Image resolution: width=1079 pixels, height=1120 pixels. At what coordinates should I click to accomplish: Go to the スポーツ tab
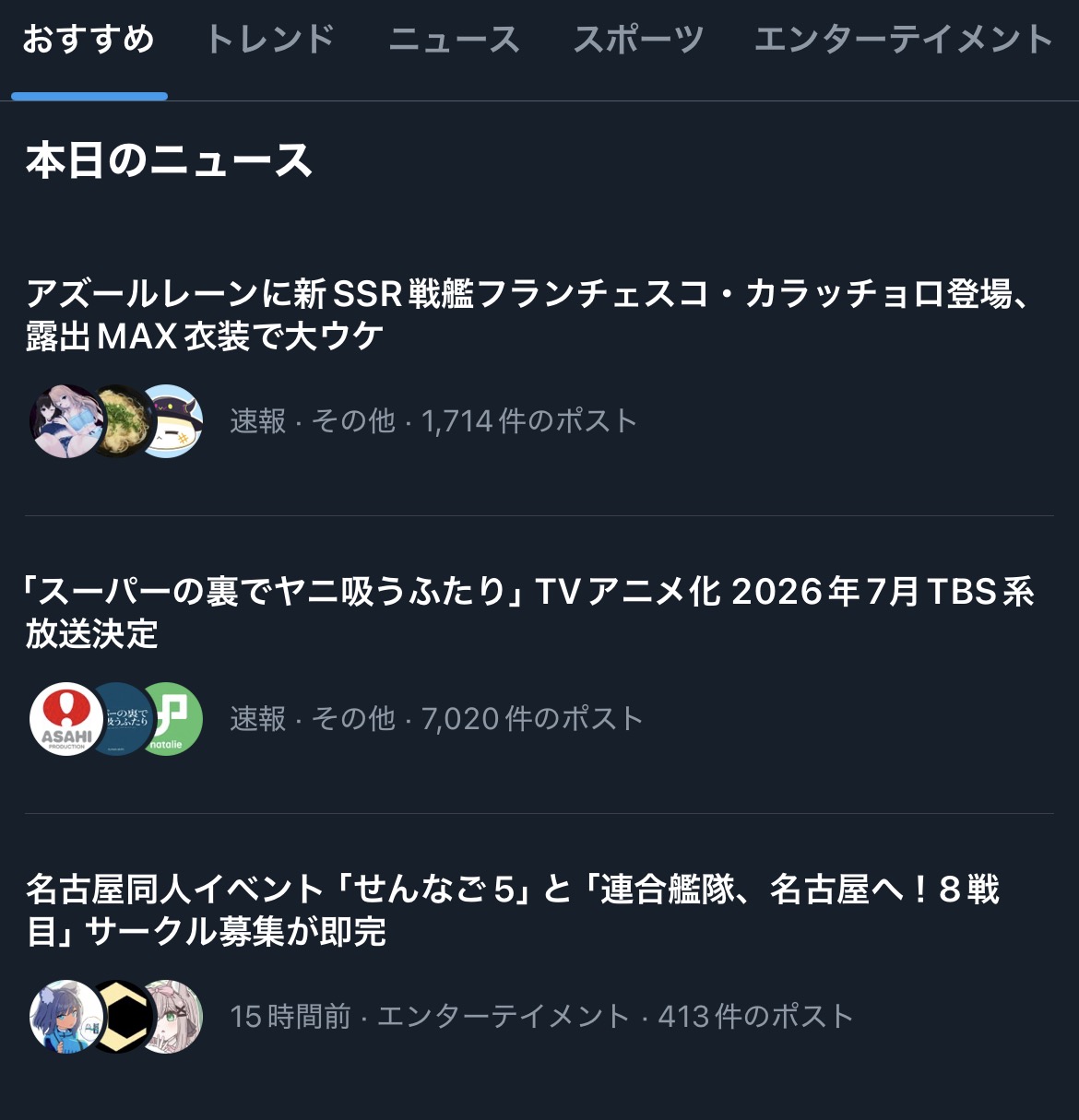tap(638, 41)
